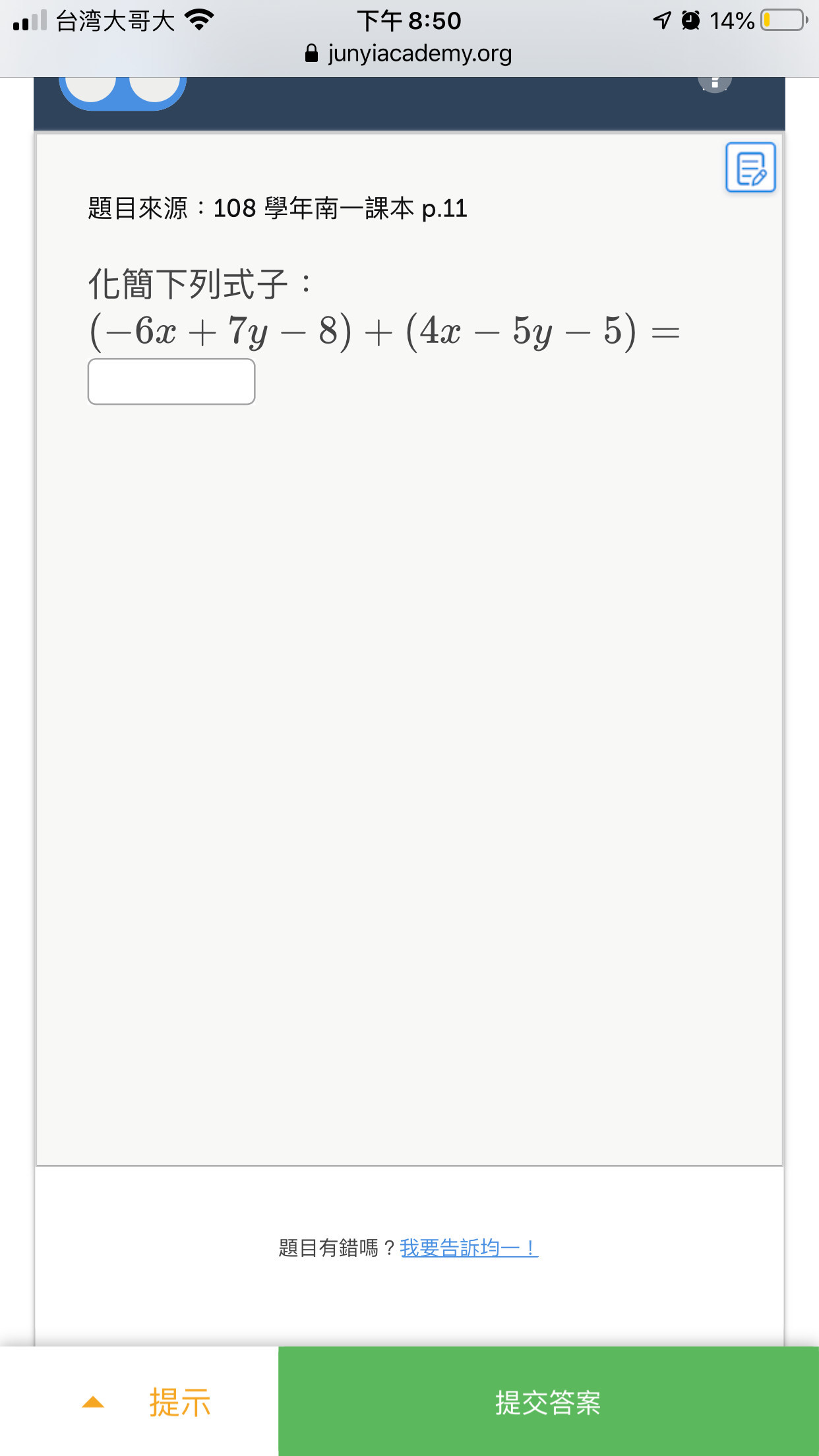This screenshot has height=1456, width=819.
Task: Open the scratchpad notes icon
Action: tap(750, 167)
